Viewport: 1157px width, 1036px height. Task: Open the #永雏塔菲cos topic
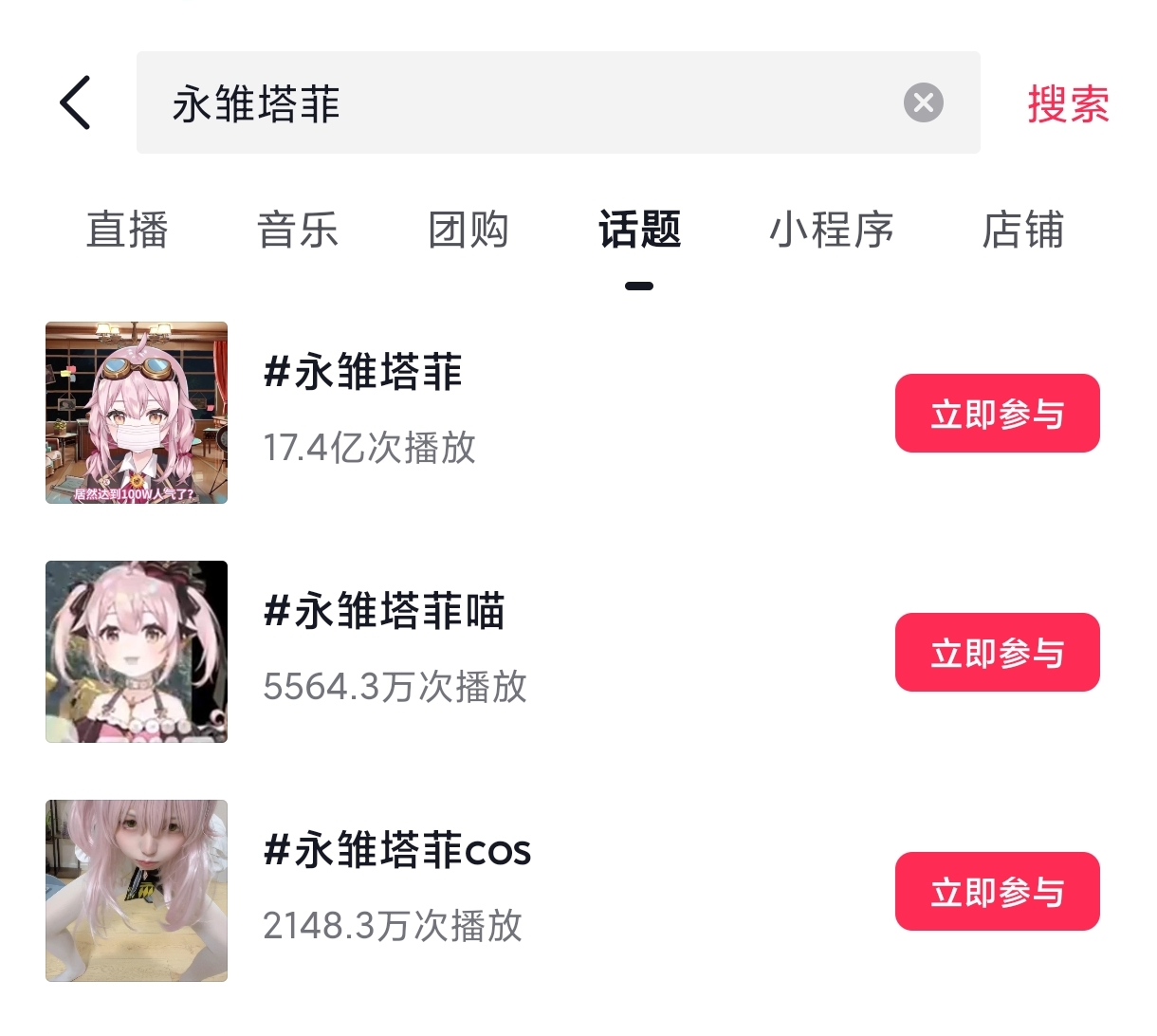(x=396, y=850)
